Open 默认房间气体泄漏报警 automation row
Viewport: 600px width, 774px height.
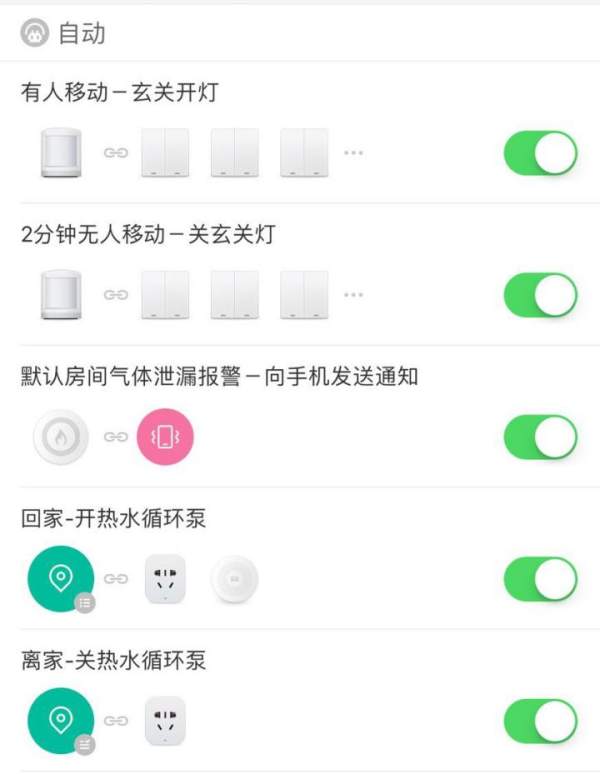tap(220, 377)
